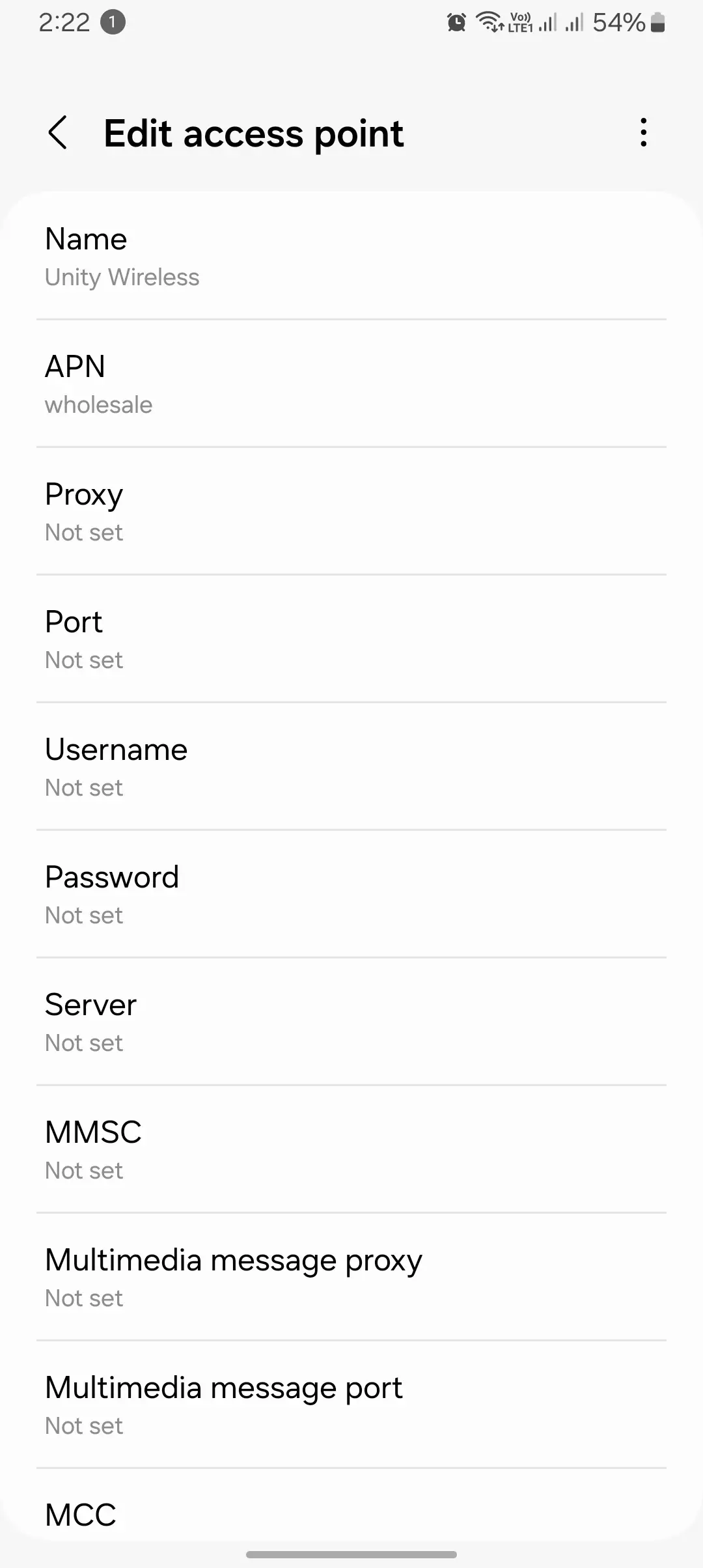Tap the back arrow icon
Viewport: 703px width, 1568px height.
(x=59, y=132)
